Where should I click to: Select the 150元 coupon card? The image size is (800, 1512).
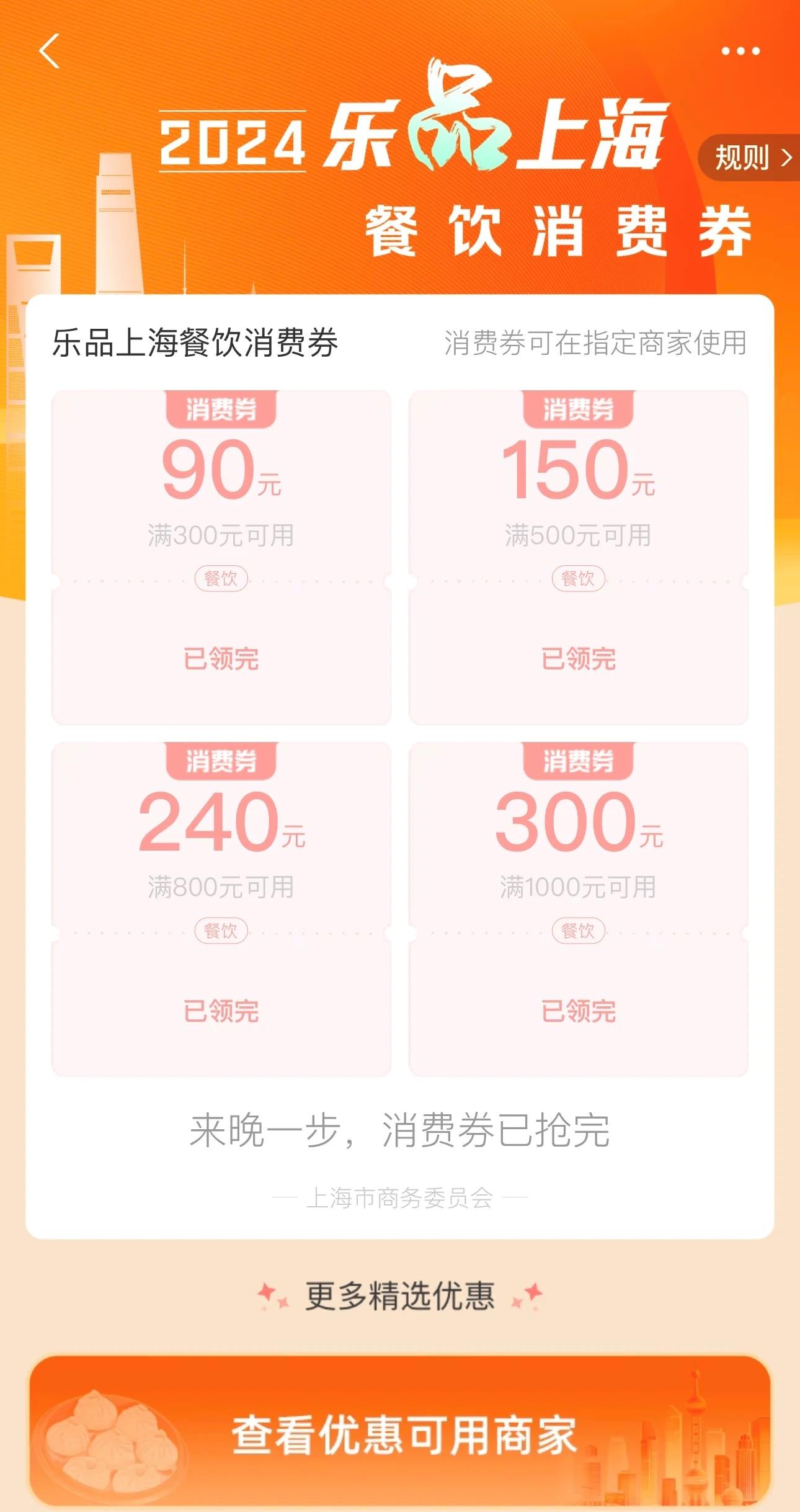(578, 557)
